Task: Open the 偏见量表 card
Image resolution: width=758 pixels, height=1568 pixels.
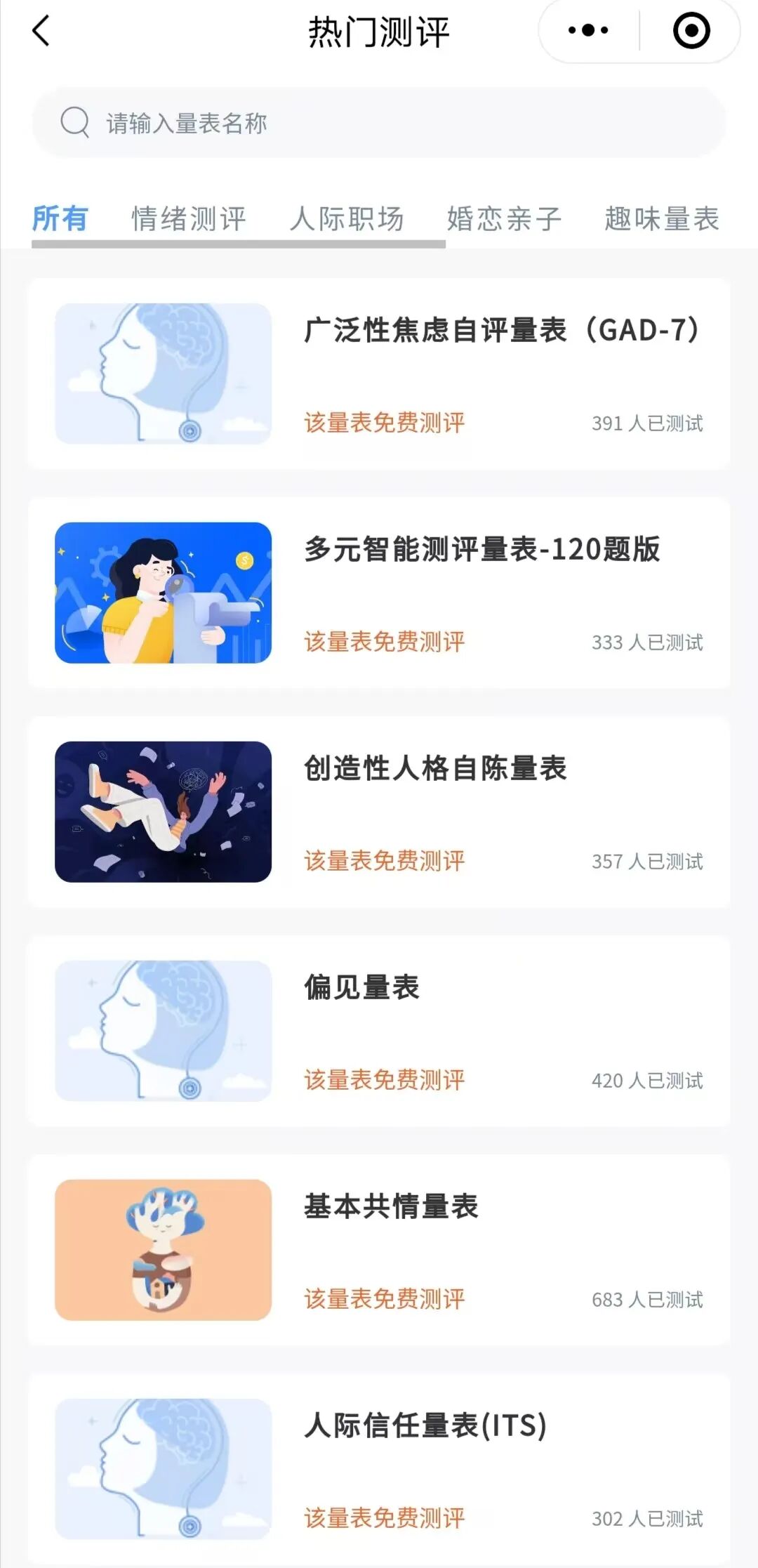Action: [379, 1031]
